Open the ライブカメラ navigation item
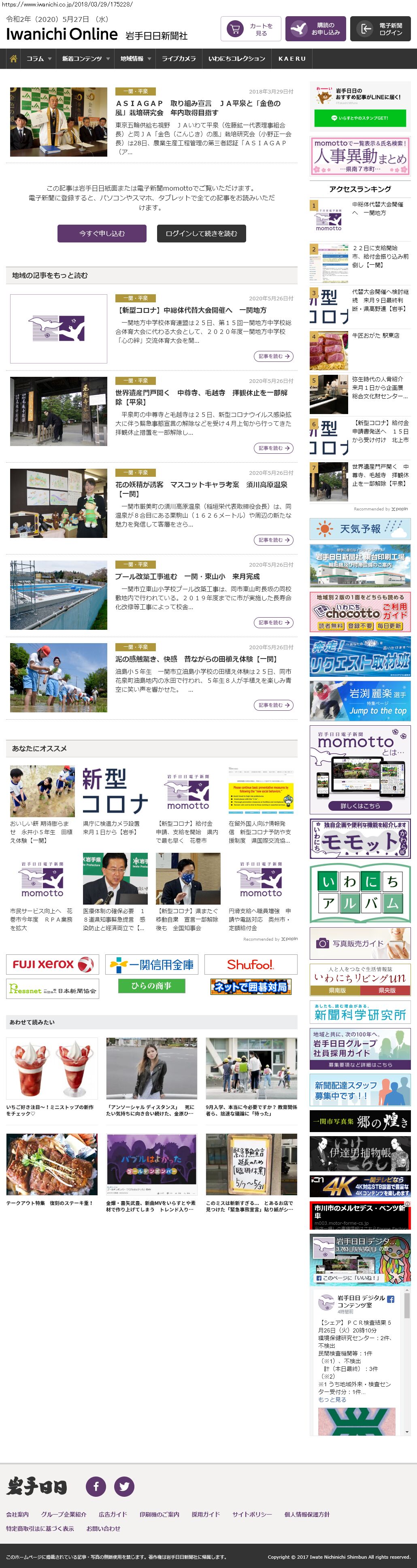 (179, 58)
